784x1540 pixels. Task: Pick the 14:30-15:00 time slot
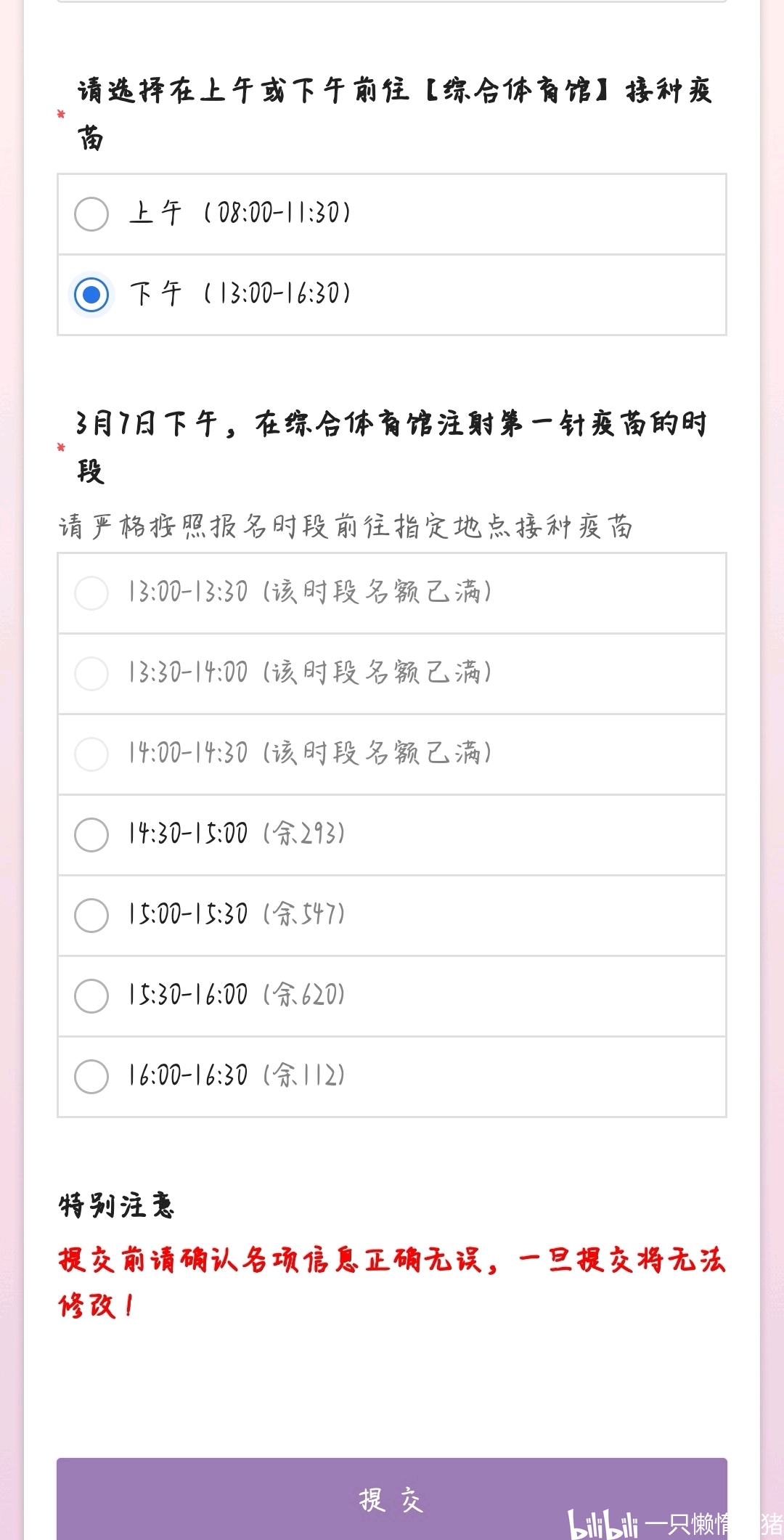coord(392,835)
